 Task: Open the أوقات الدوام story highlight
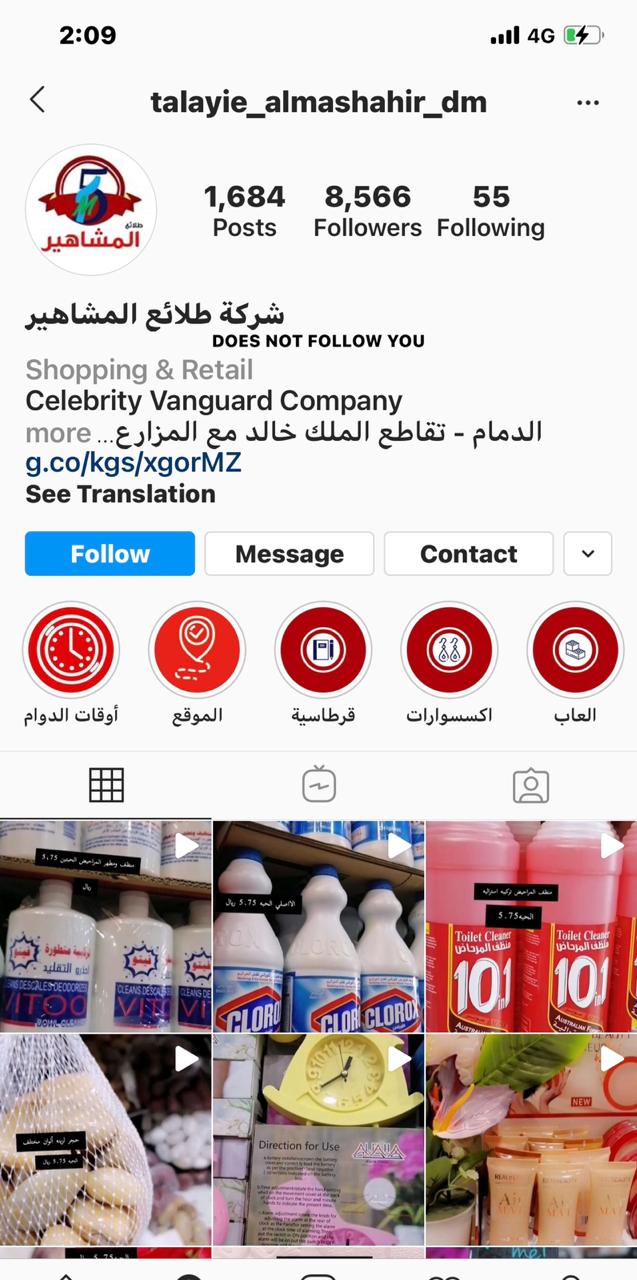[71, 650]
